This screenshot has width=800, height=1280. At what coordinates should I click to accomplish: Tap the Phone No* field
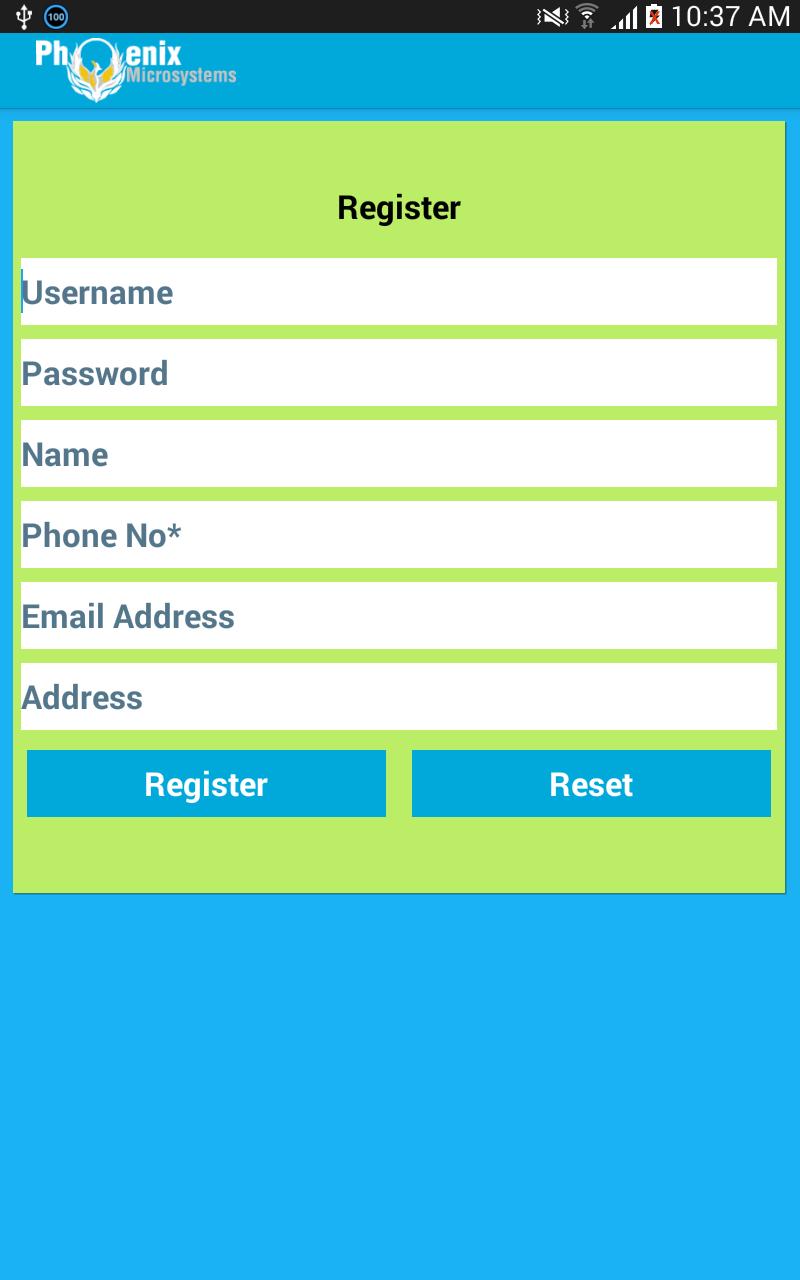[398, 535]
